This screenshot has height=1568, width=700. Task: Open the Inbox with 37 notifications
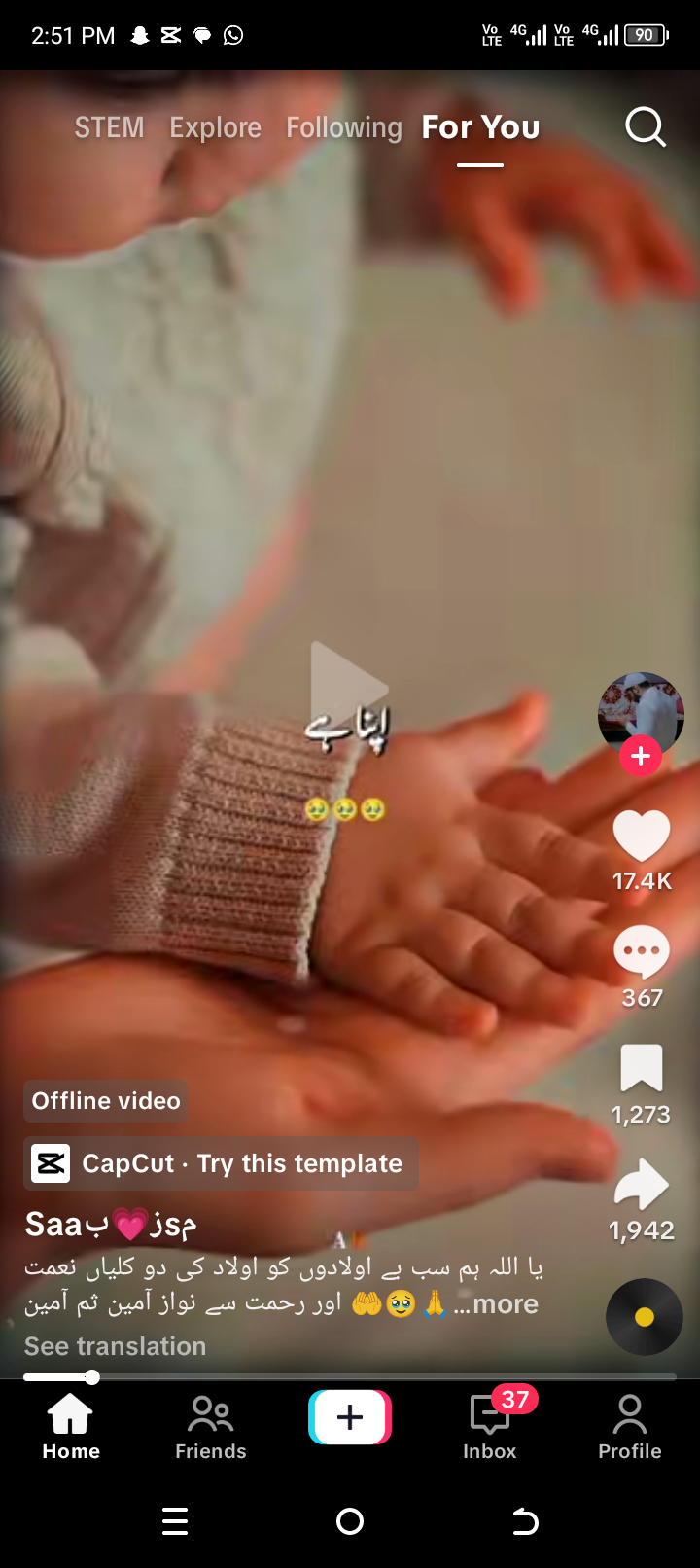point(490,1427)
